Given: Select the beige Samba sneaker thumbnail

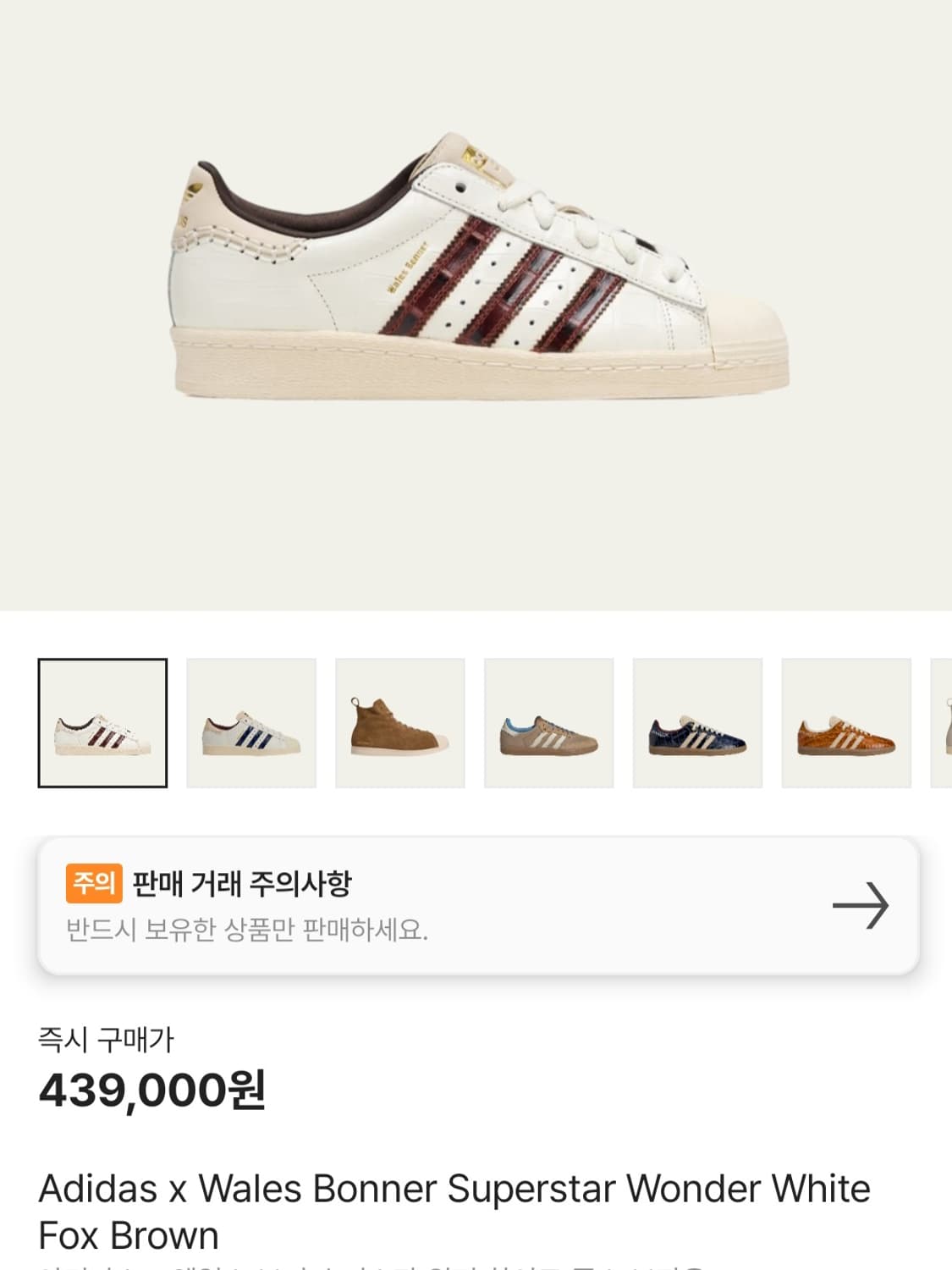Looking at the screenshot, I should [548, 723].
